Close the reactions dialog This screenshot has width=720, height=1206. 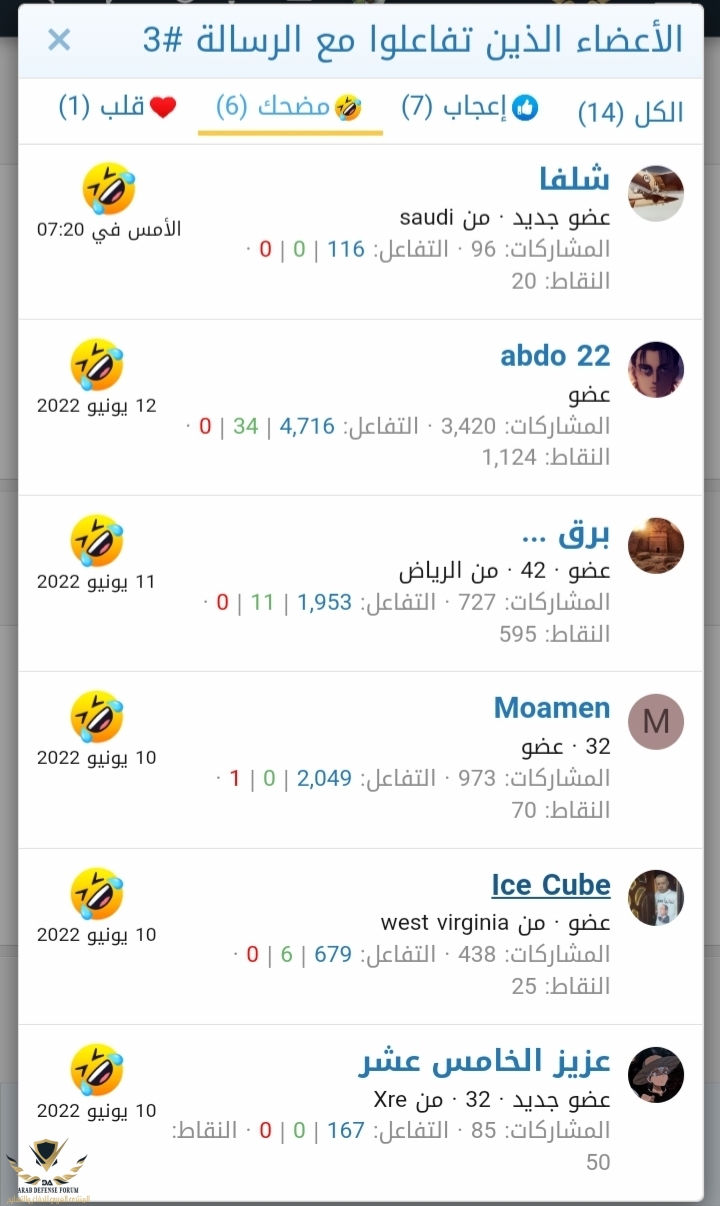click(59, 40)
